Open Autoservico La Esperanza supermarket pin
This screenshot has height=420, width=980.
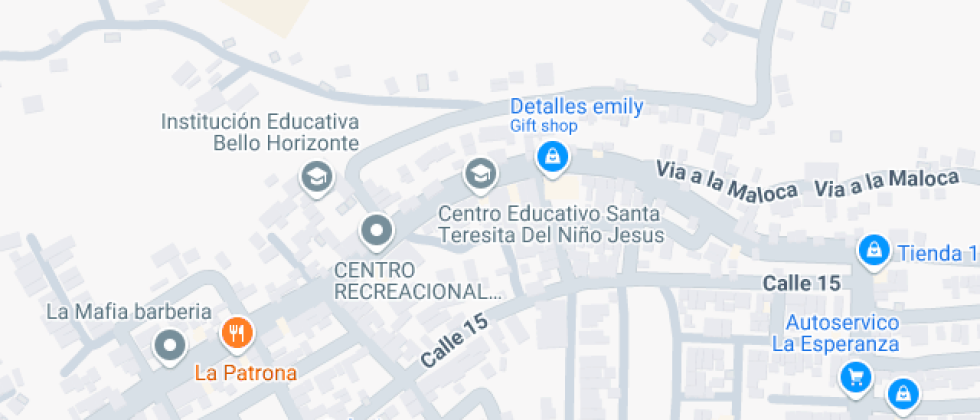(856, 377)
